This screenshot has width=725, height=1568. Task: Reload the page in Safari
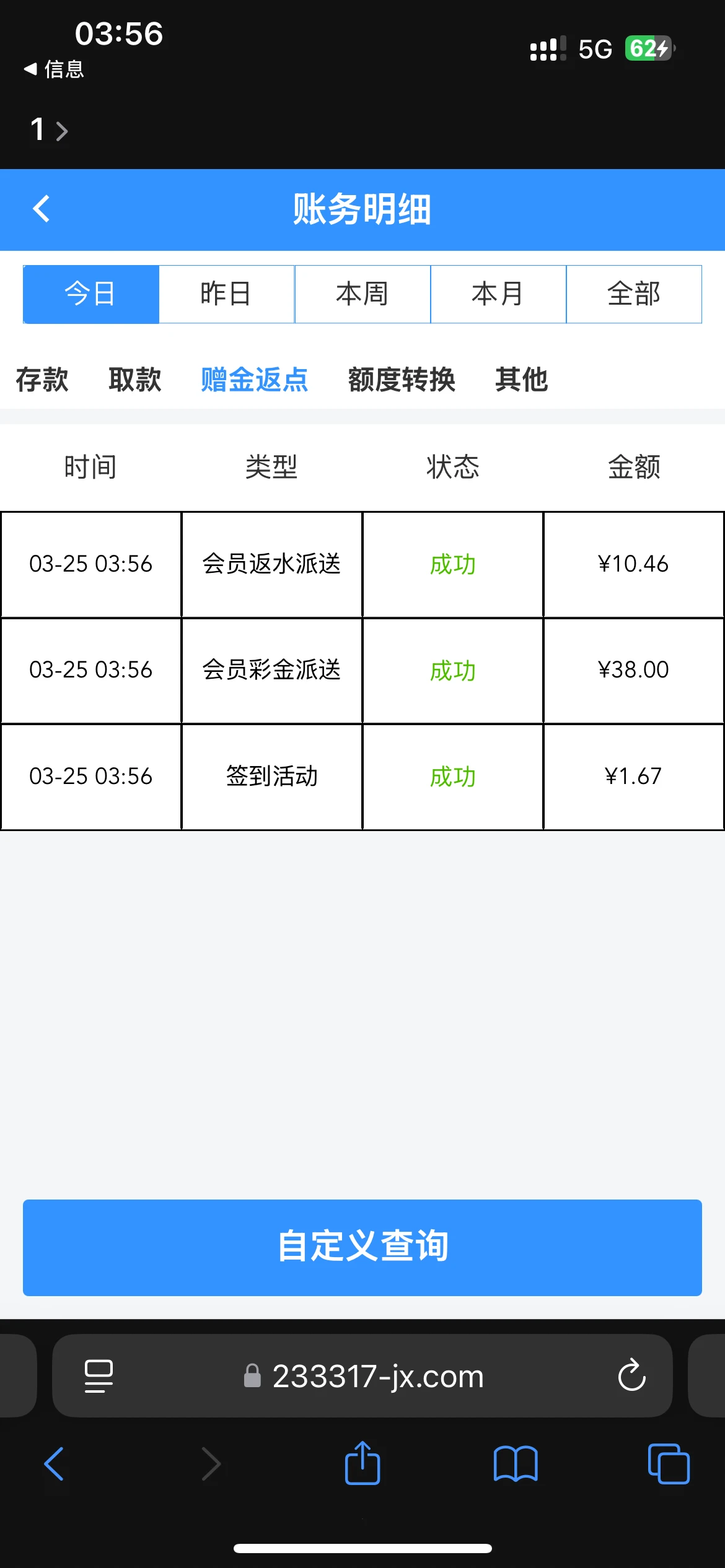coord(631,1375)
